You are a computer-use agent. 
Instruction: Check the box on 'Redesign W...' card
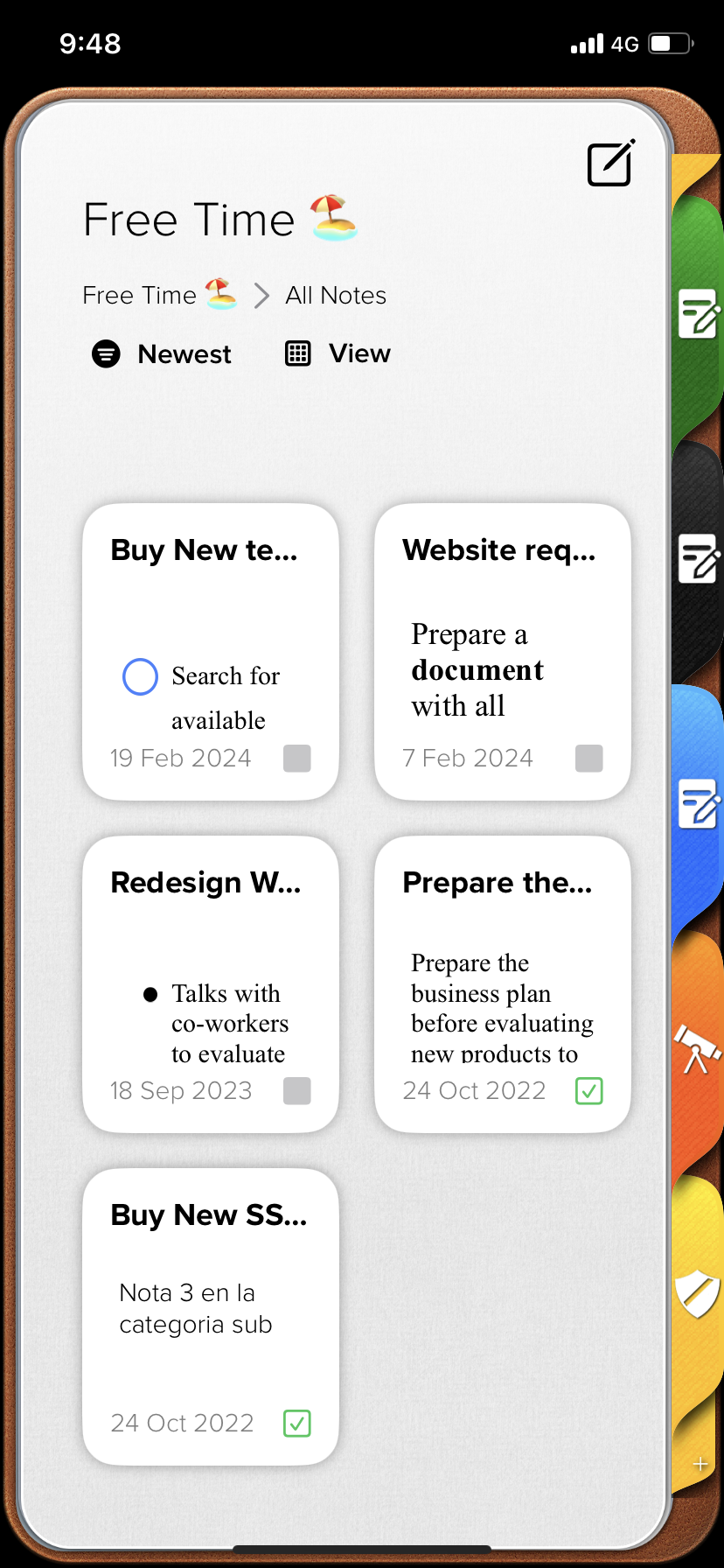click(x=297, y=1090)
